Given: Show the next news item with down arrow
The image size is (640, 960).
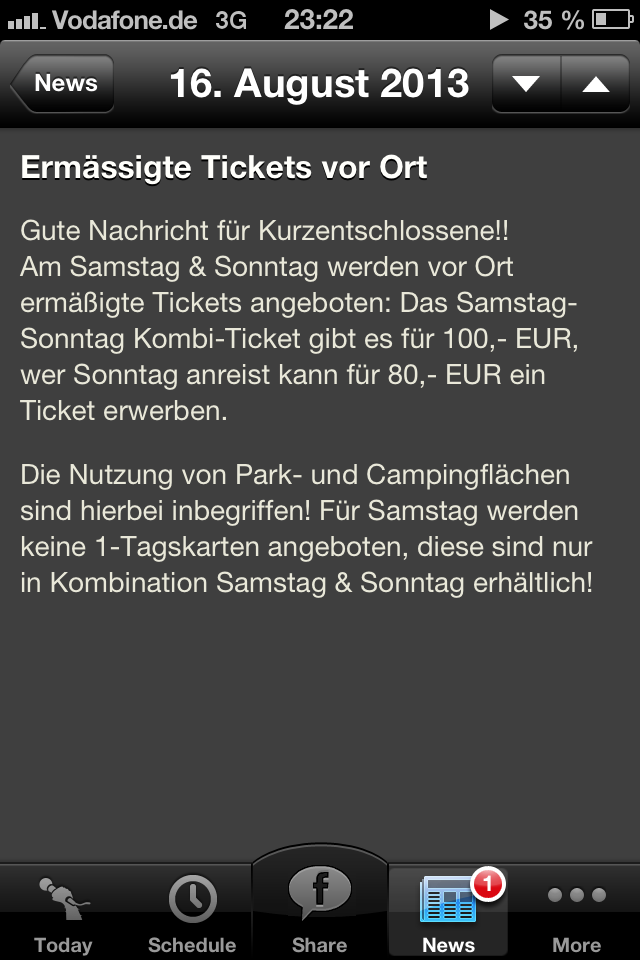Looking at the screenshot, I should coord(526,84).
